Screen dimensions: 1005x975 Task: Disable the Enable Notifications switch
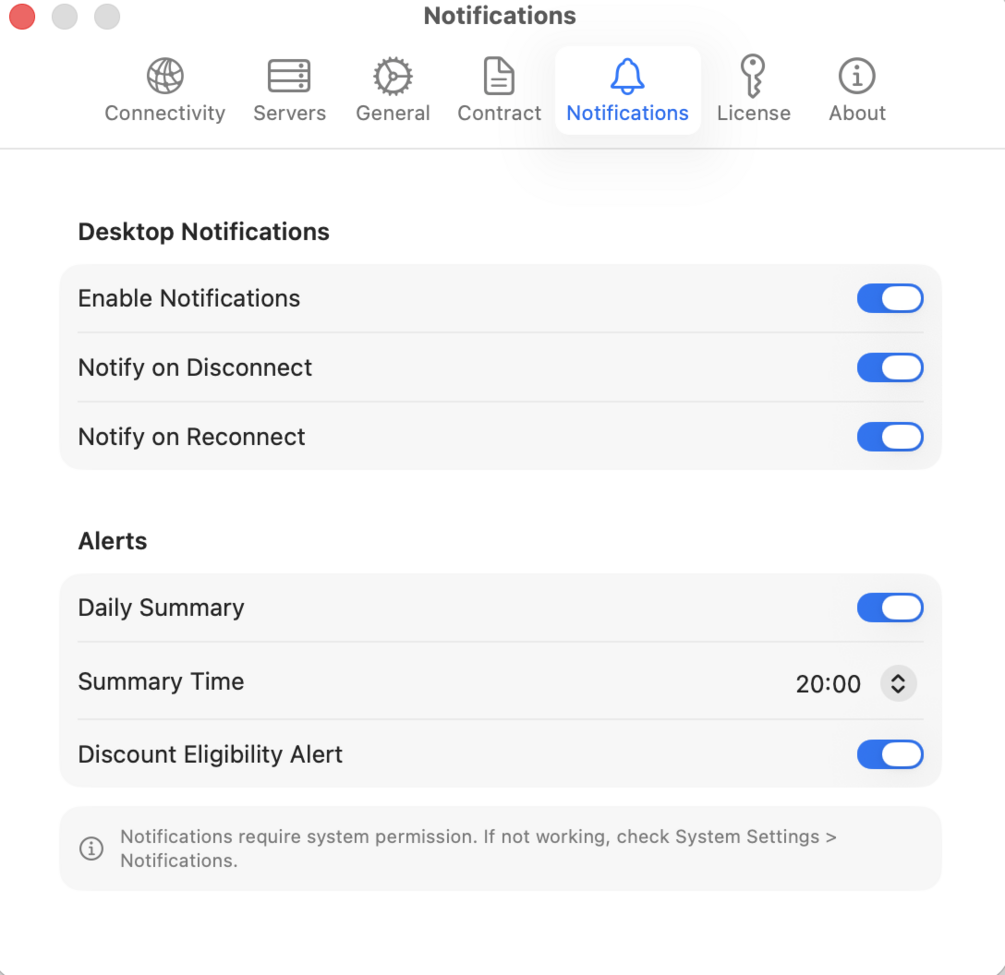(889, 298)
